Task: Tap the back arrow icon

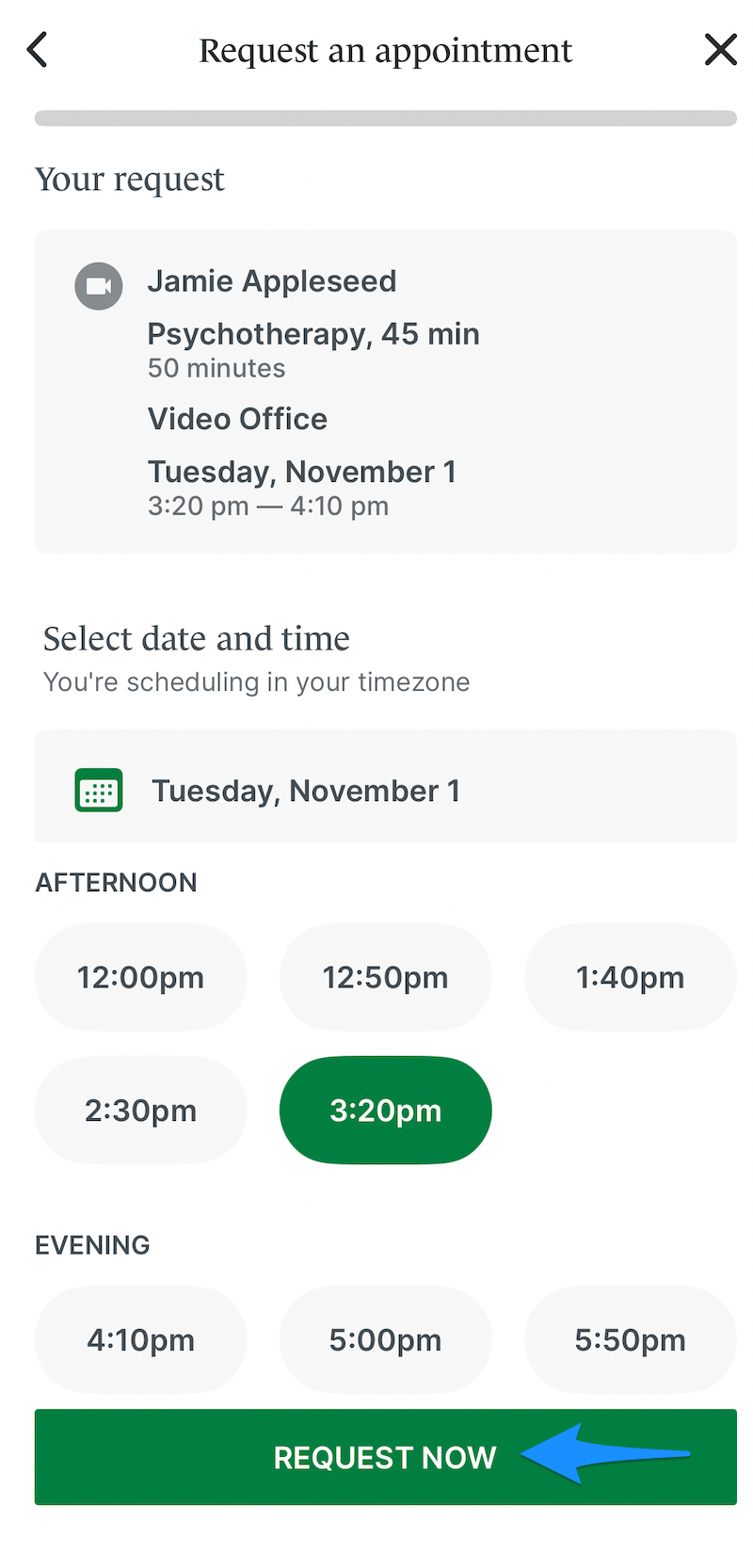Action: (x=38, y=49)
